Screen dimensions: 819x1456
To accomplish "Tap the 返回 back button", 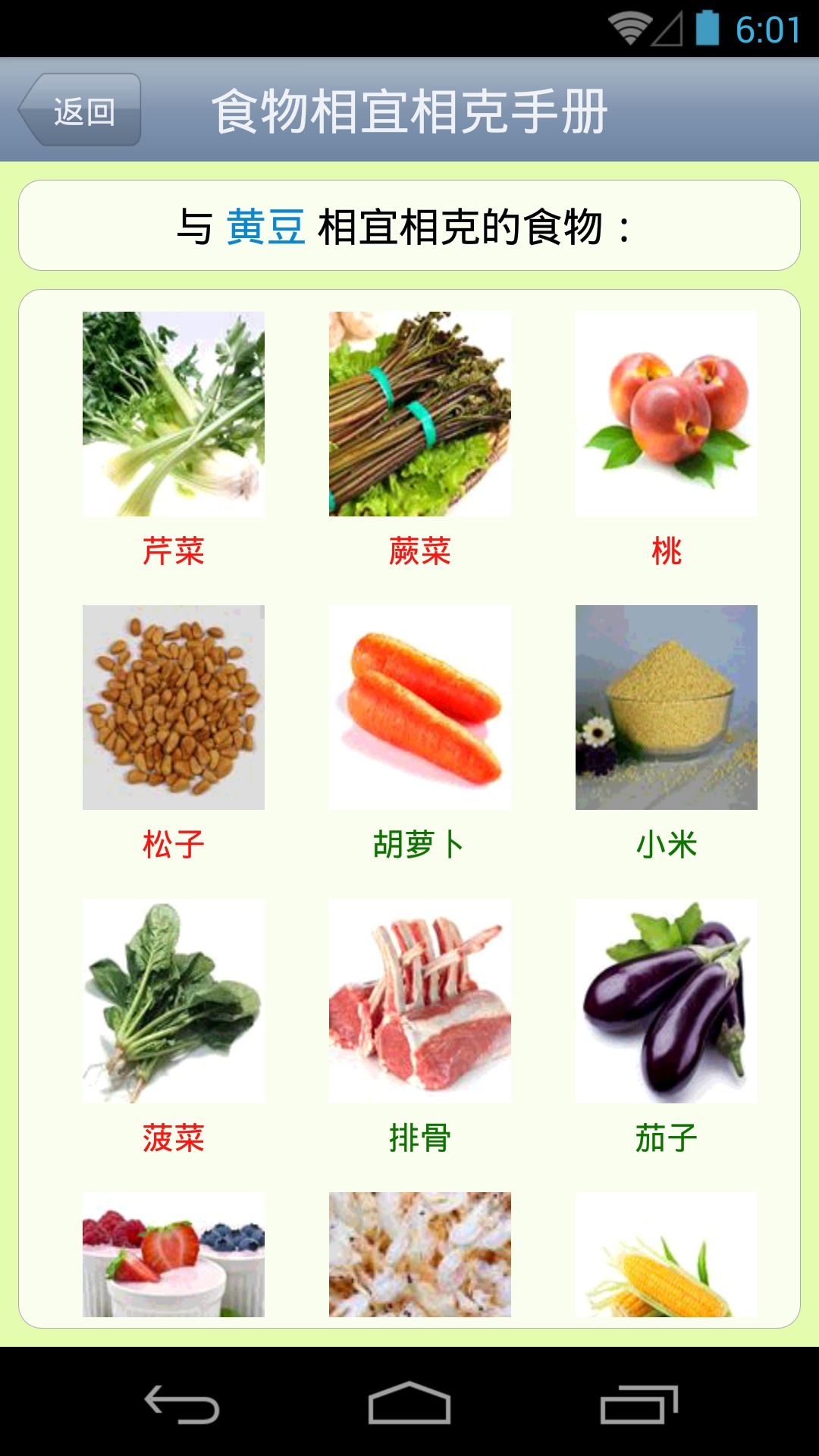I will 81,111.
